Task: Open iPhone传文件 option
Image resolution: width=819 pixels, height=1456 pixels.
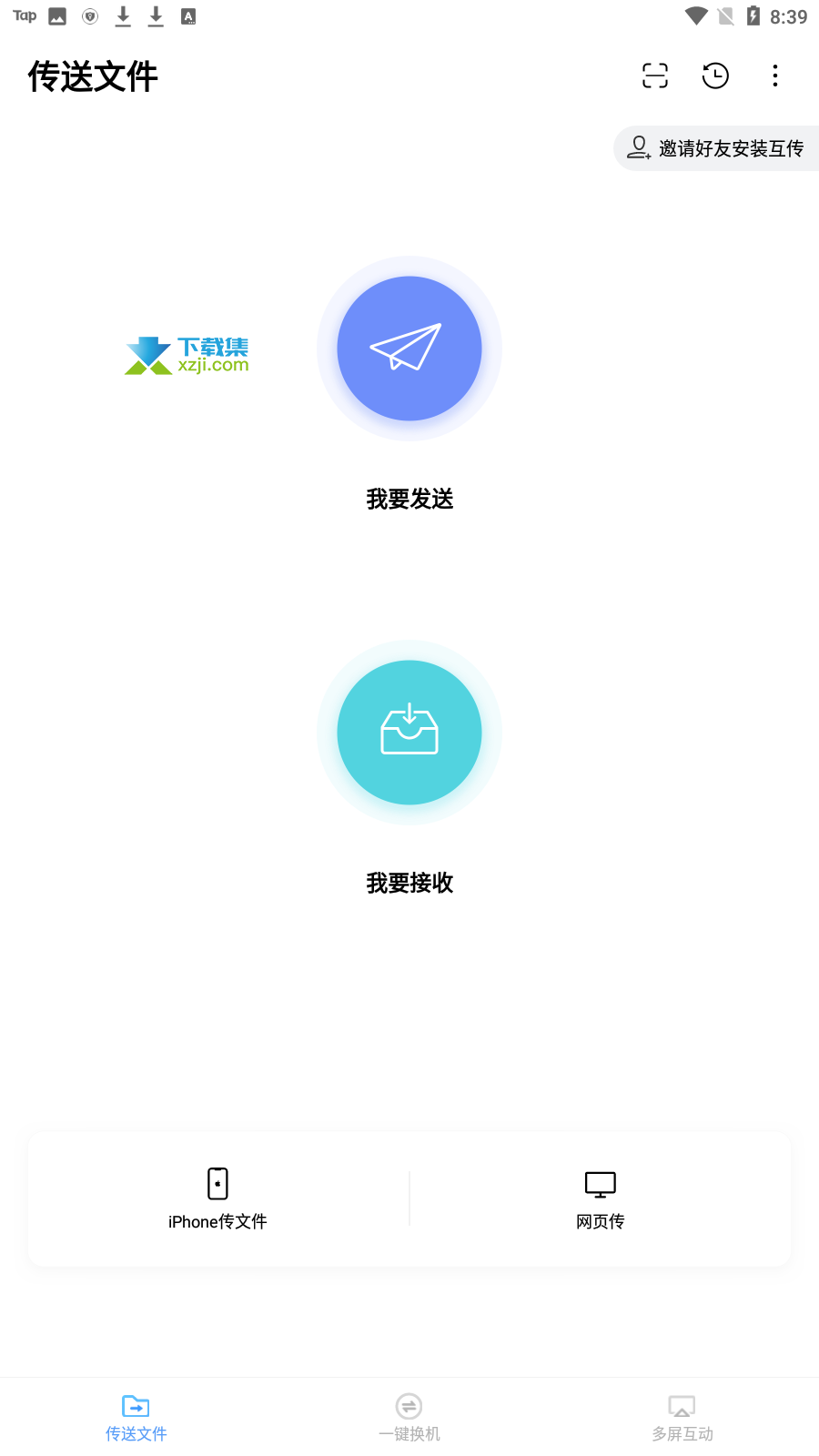Action: pyautogui.click(x=217, y=1198)
